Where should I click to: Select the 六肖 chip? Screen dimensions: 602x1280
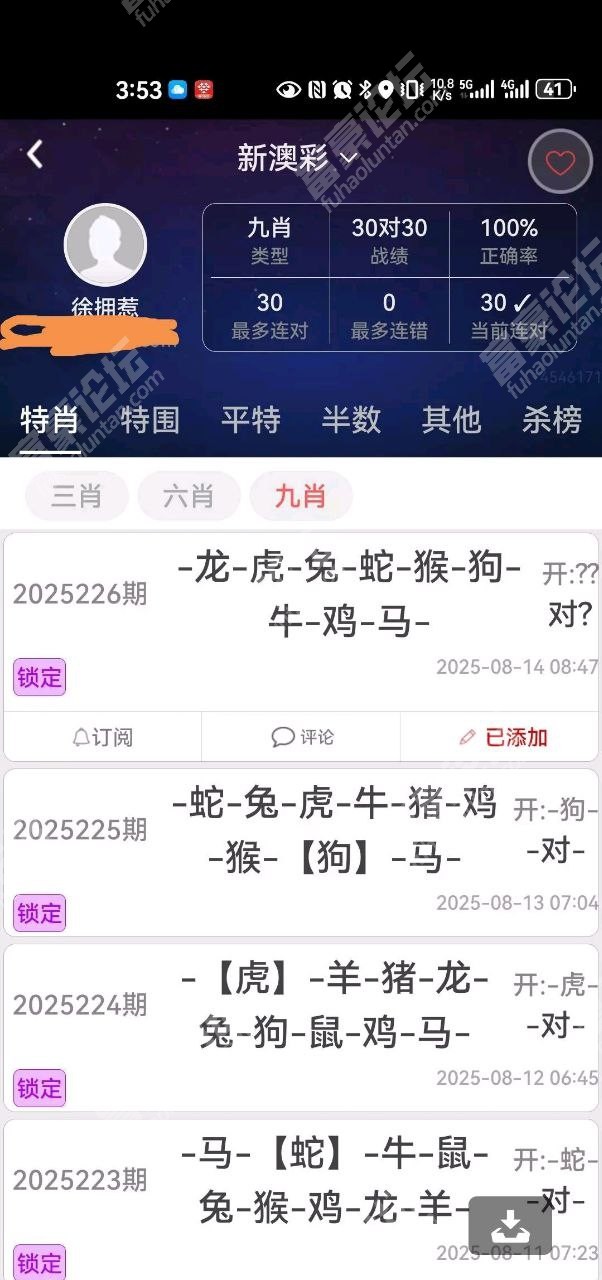[189, 496]
